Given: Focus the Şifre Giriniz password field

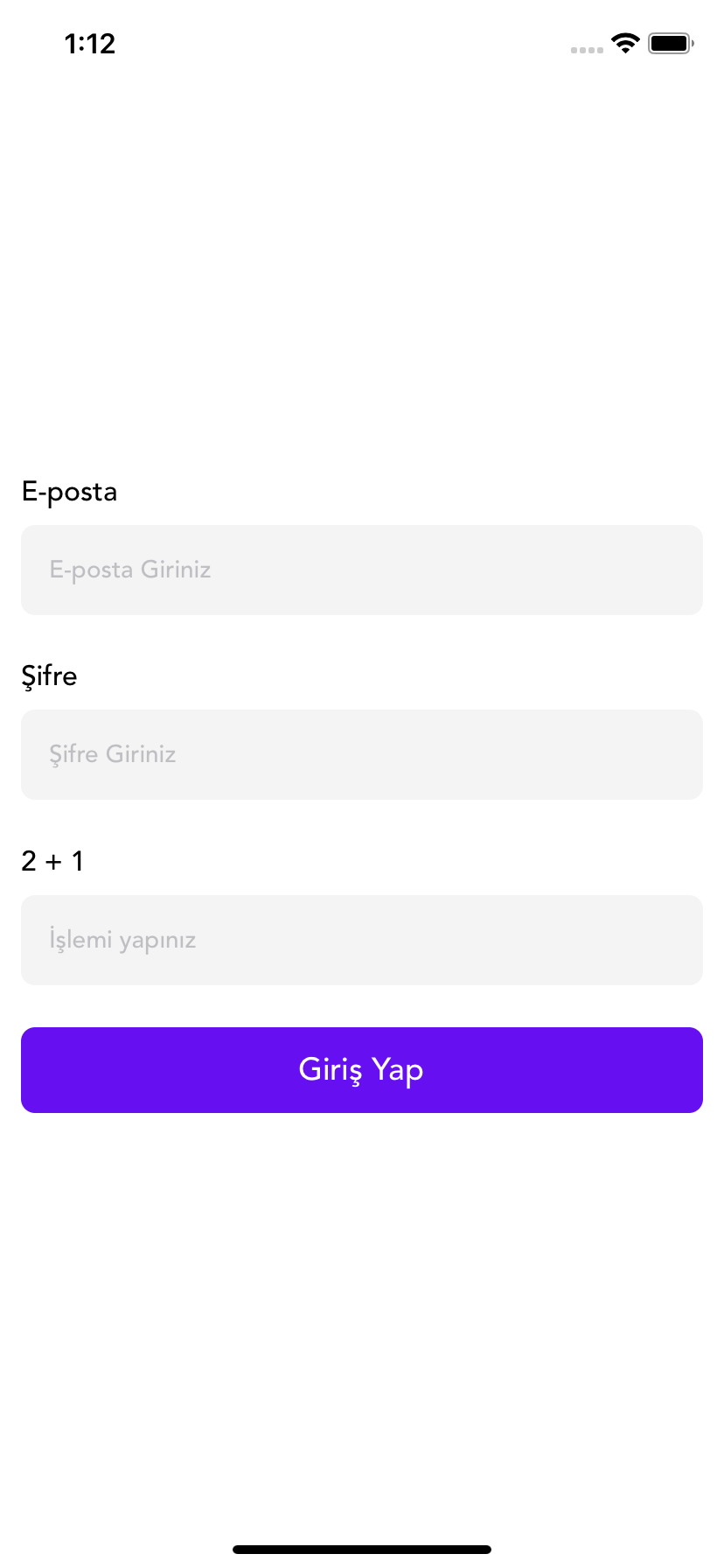Looking at the screenshot, I should 361,754.
